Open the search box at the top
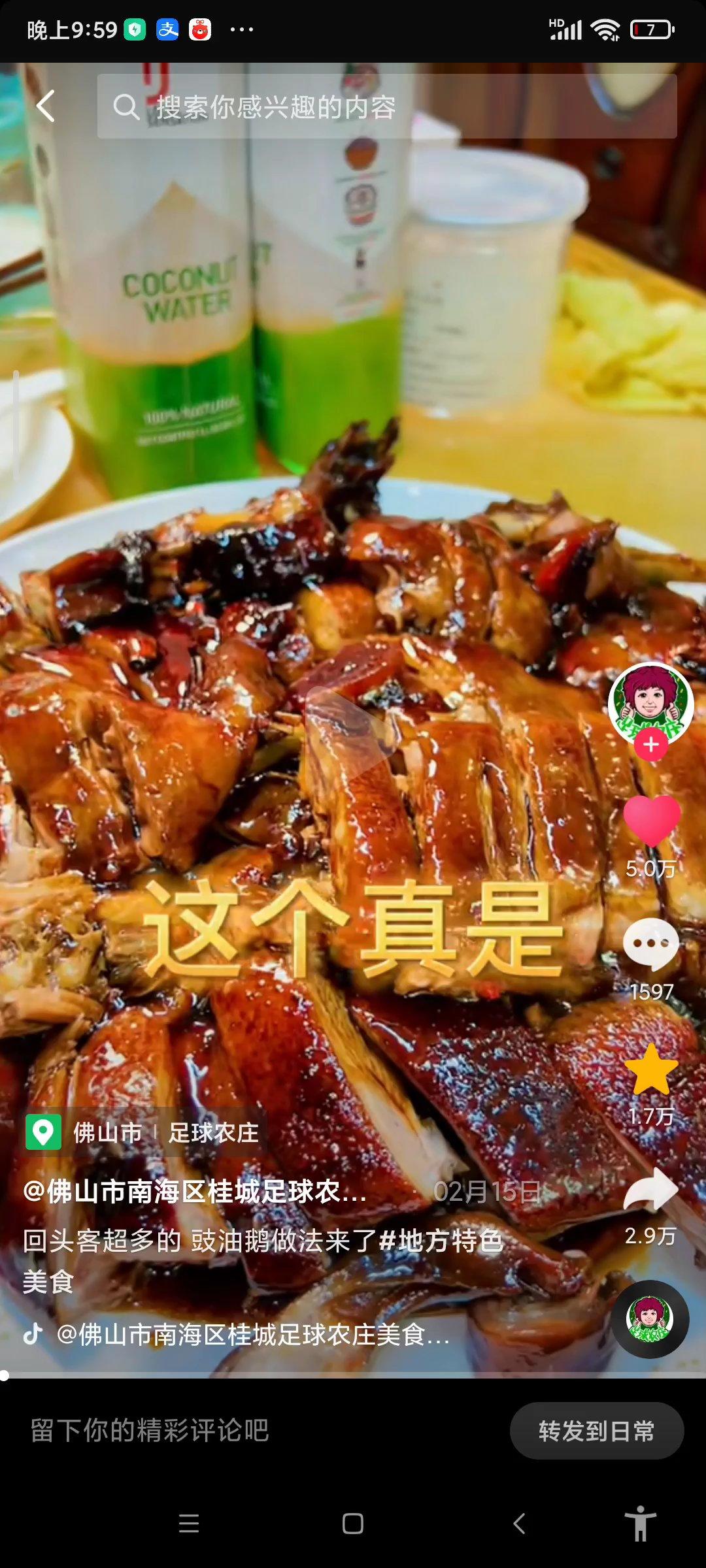706x1568 pixels. [x=386, y=106]
